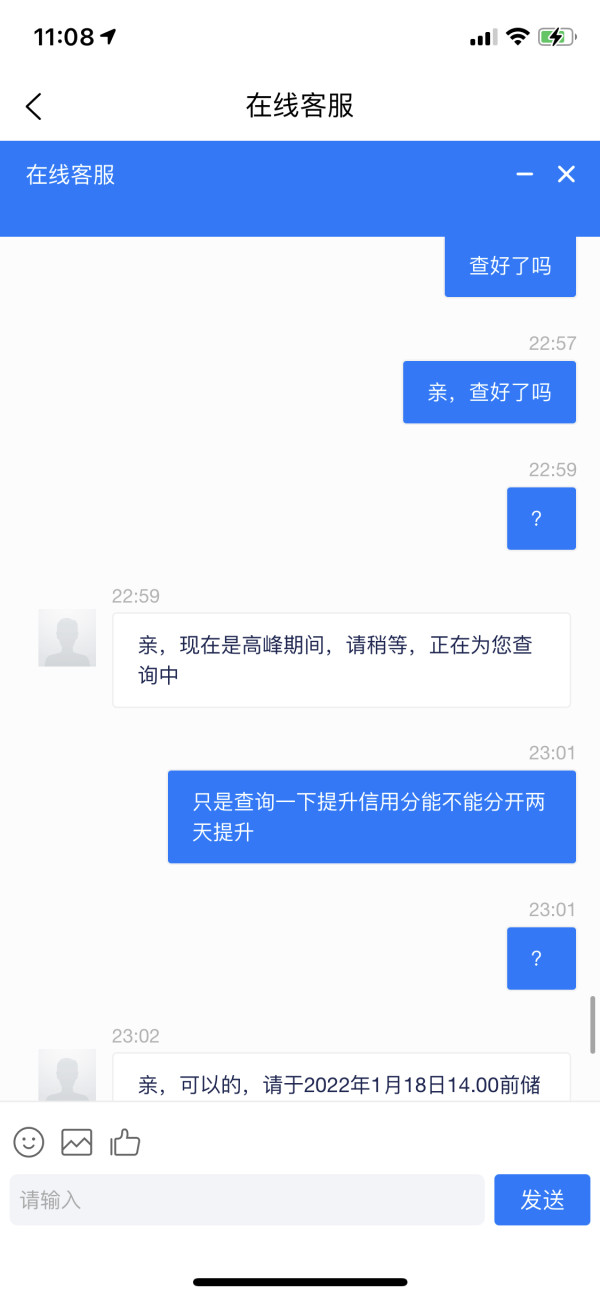Go back using the top-left arrow

pyautogui.click(x=34, y=106)
